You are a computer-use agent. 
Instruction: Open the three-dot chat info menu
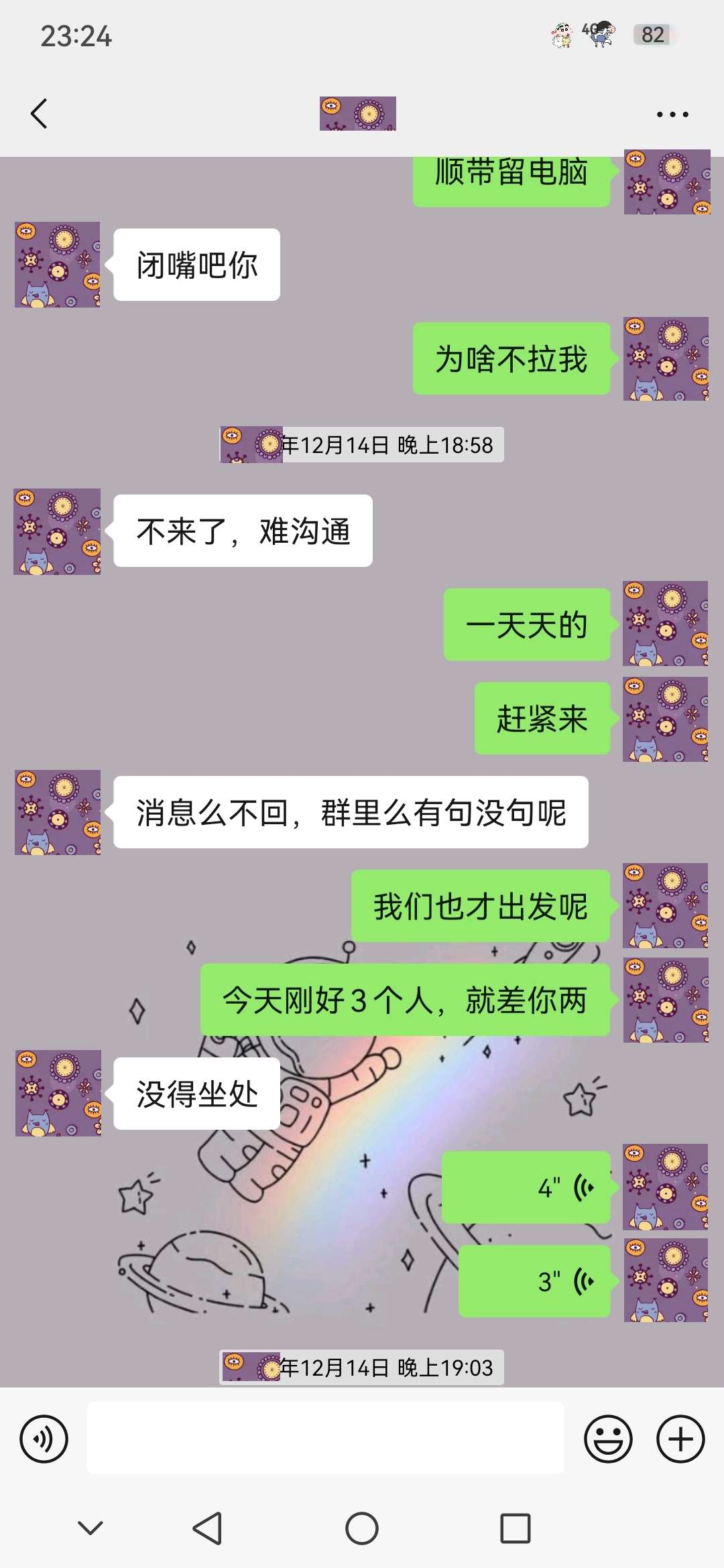(x=672, y=115)
